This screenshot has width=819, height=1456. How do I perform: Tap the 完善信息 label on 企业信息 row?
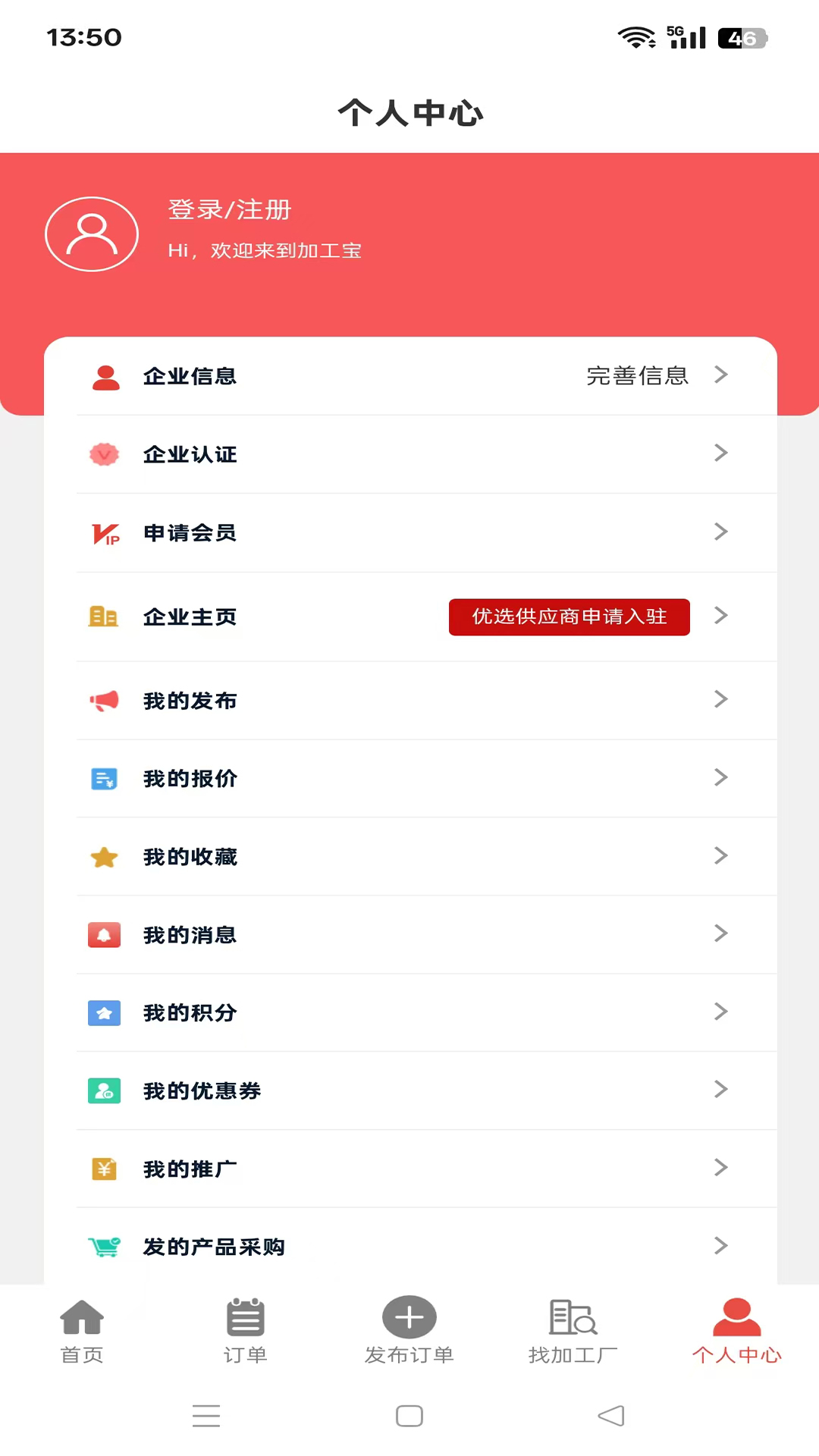tap(635, 375)
